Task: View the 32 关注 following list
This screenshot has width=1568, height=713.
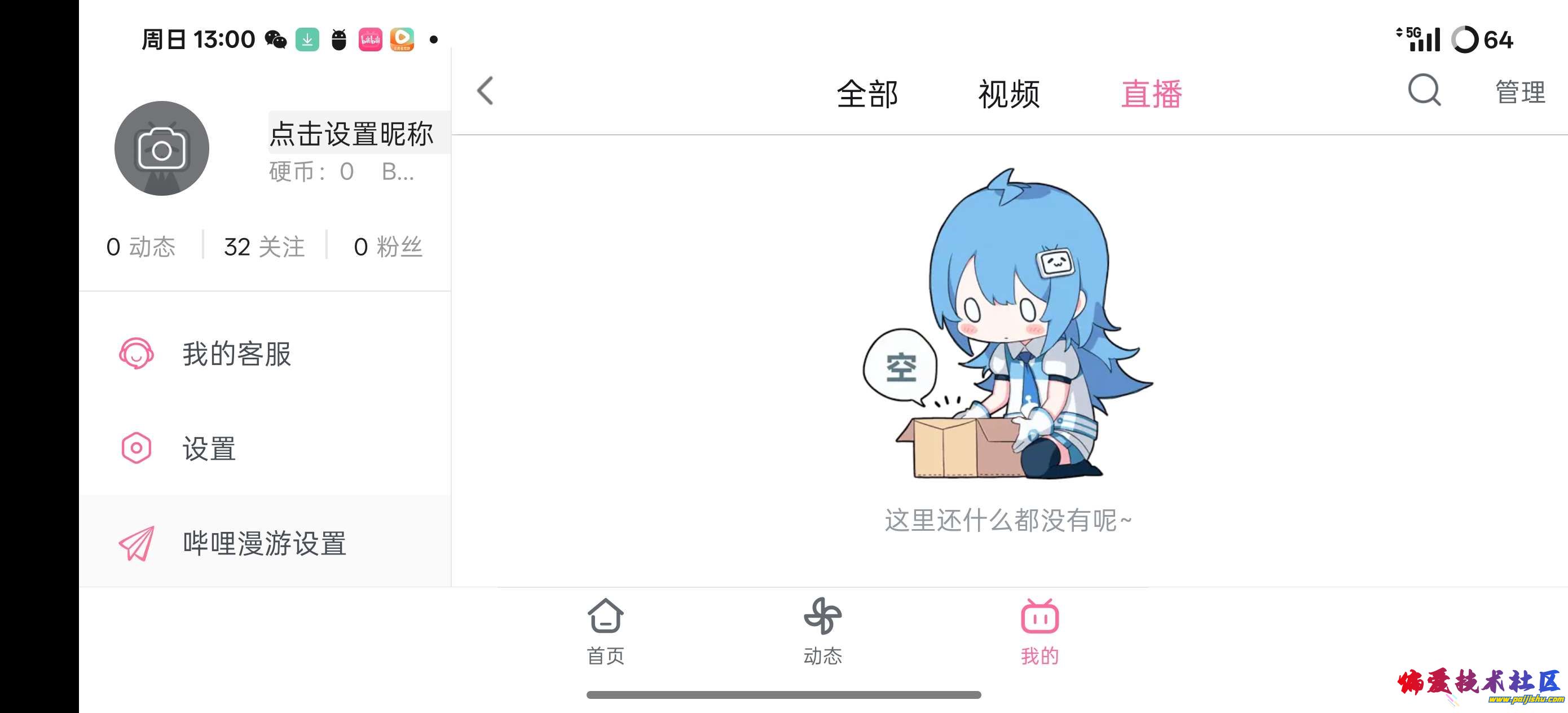Action: pos(264,247)
